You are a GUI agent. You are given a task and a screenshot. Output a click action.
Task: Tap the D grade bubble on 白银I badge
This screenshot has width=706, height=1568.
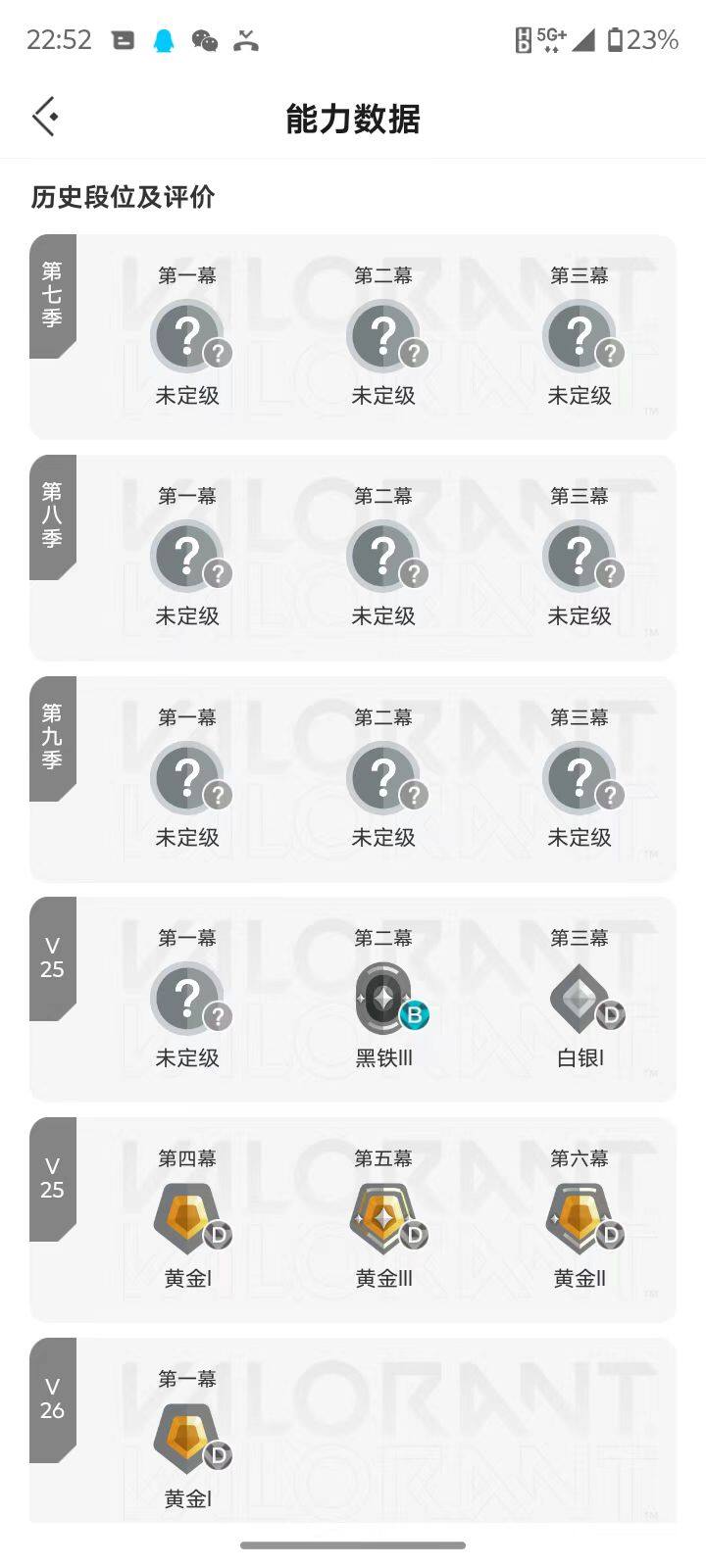coord(609,1017)
